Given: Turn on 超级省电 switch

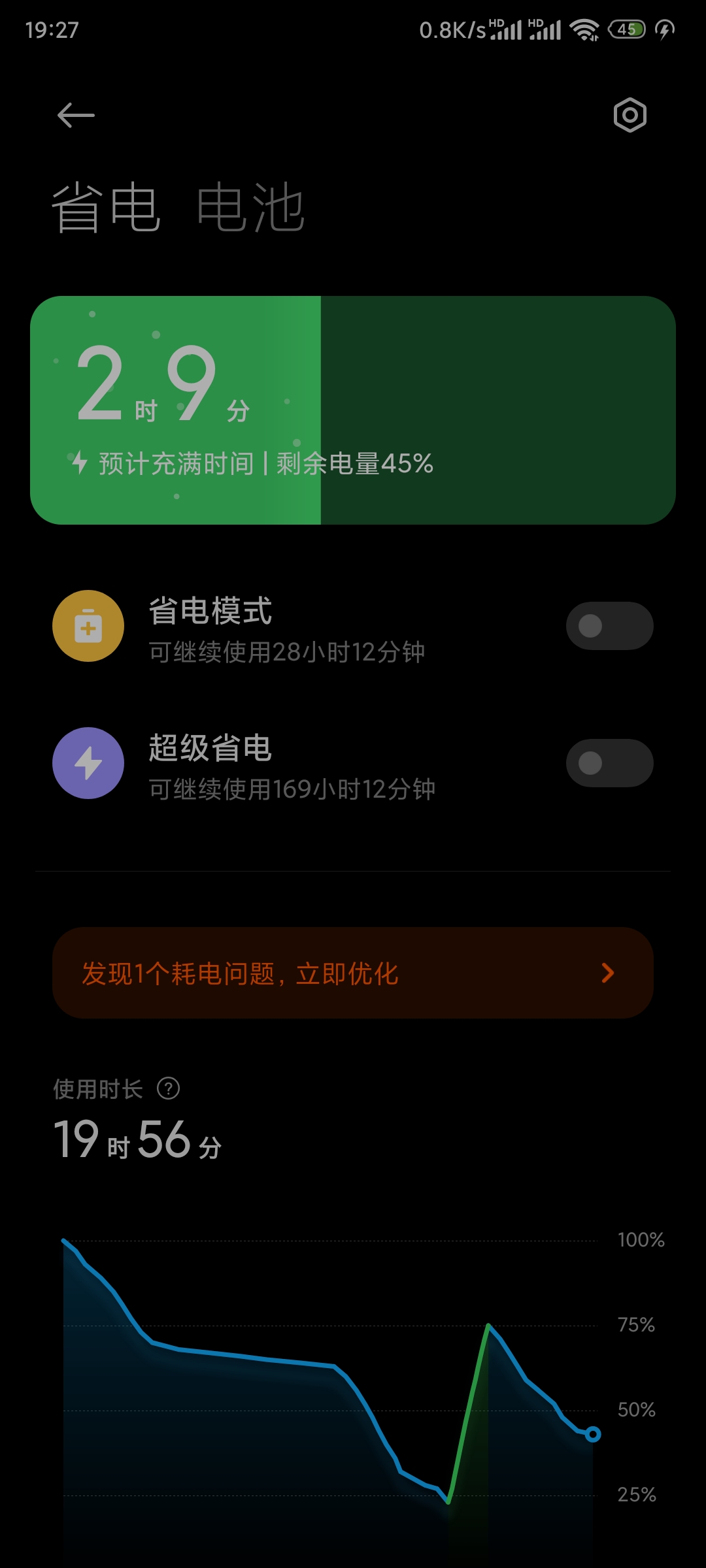Looking at the screenshot, I should click(x=609, y=763).
